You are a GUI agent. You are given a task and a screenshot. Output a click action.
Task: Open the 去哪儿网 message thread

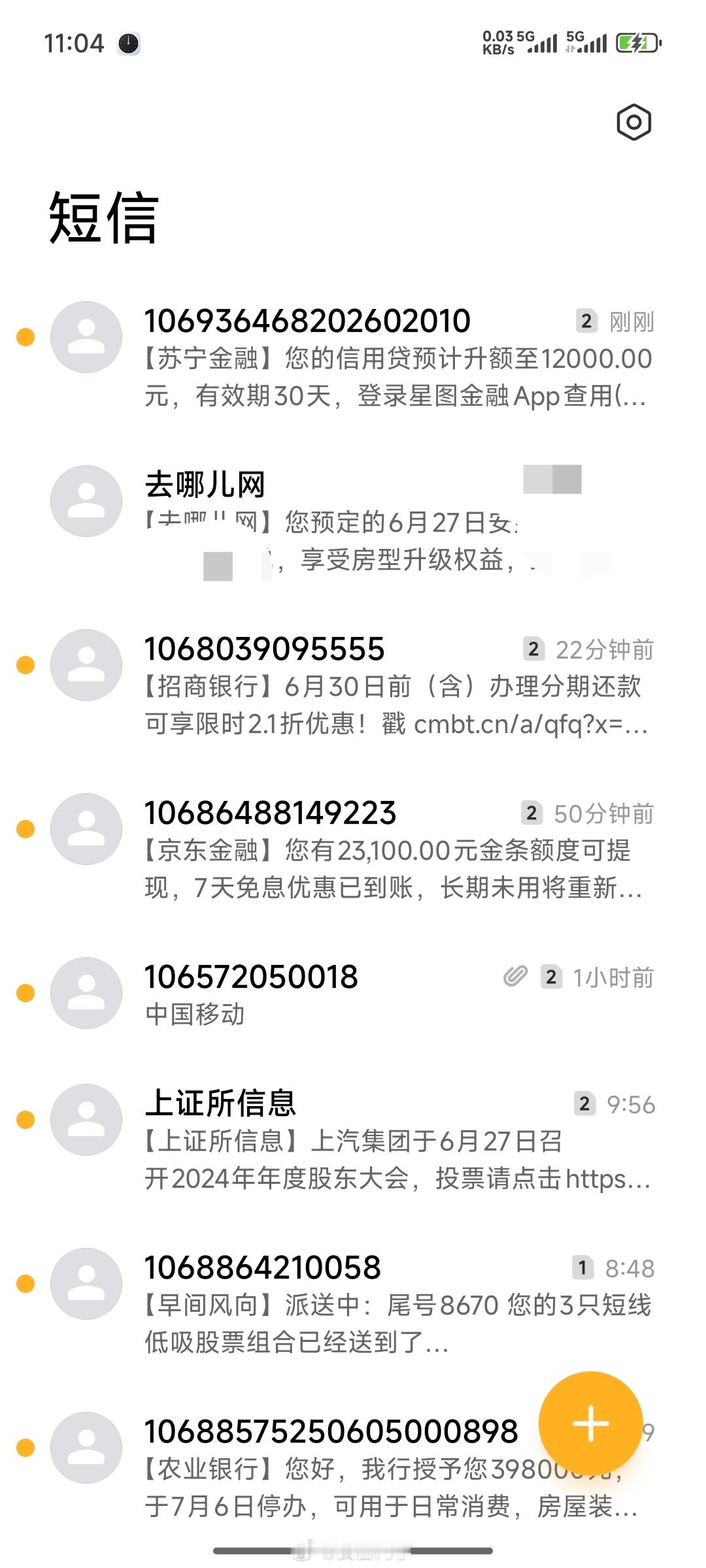pos(353,521)
